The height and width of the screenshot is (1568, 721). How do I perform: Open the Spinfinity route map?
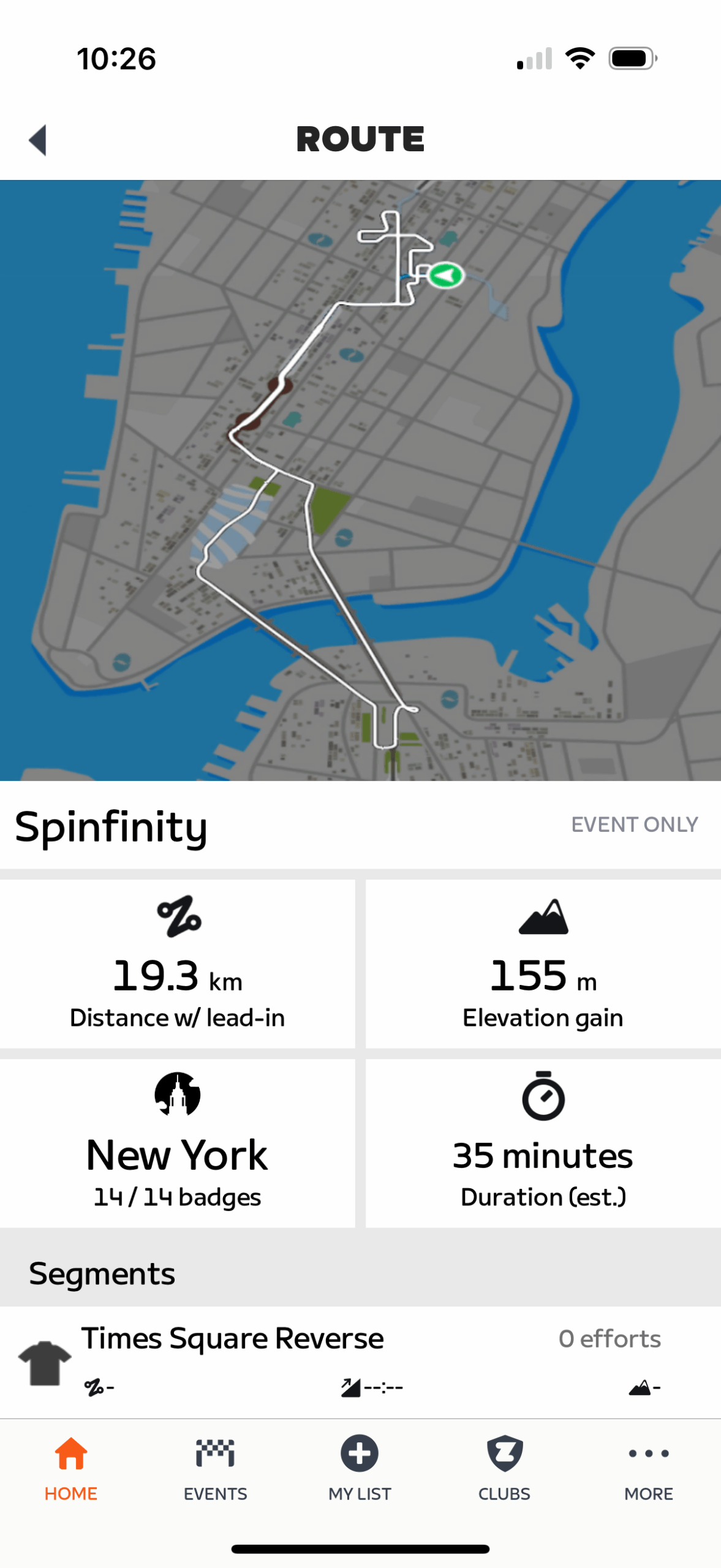pos(360,480)
